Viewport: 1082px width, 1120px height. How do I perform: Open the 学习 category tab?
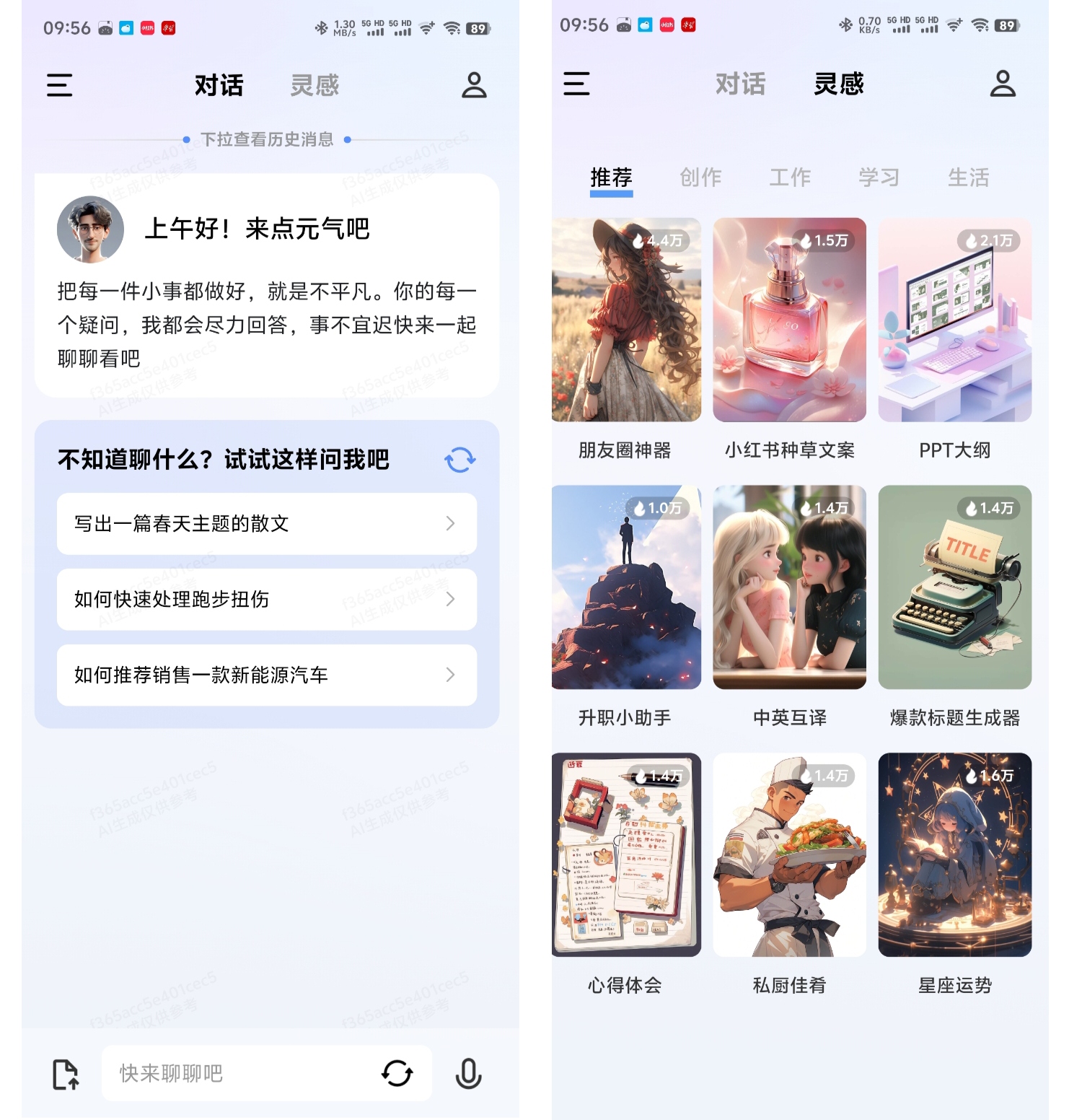(879, 178)
